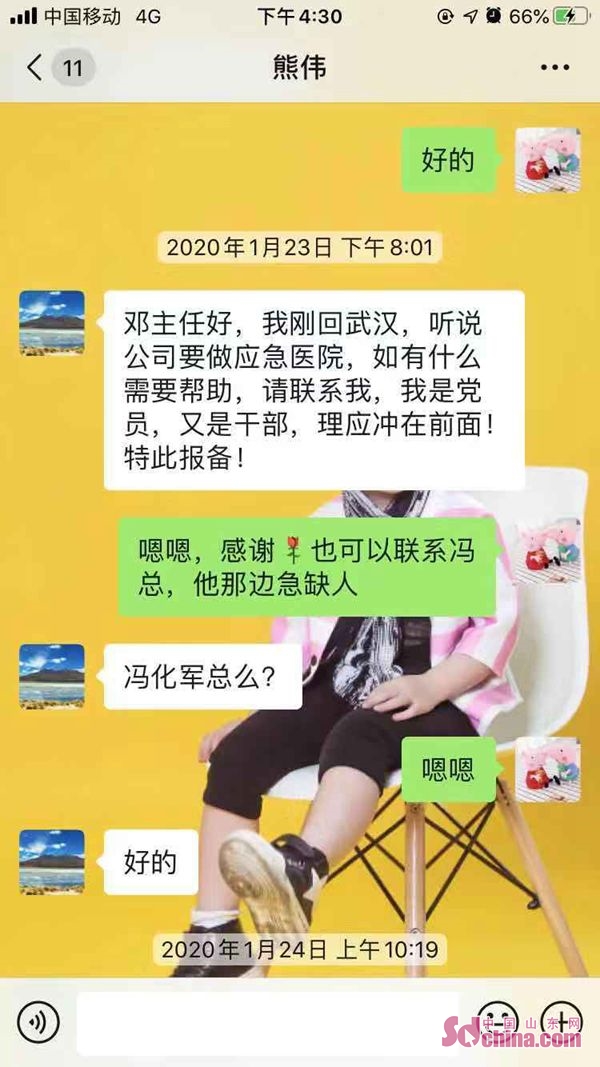Open my avatar beside the 嗯嗯，感谢 message
The image size is (600, 1067).
[547, 550]
